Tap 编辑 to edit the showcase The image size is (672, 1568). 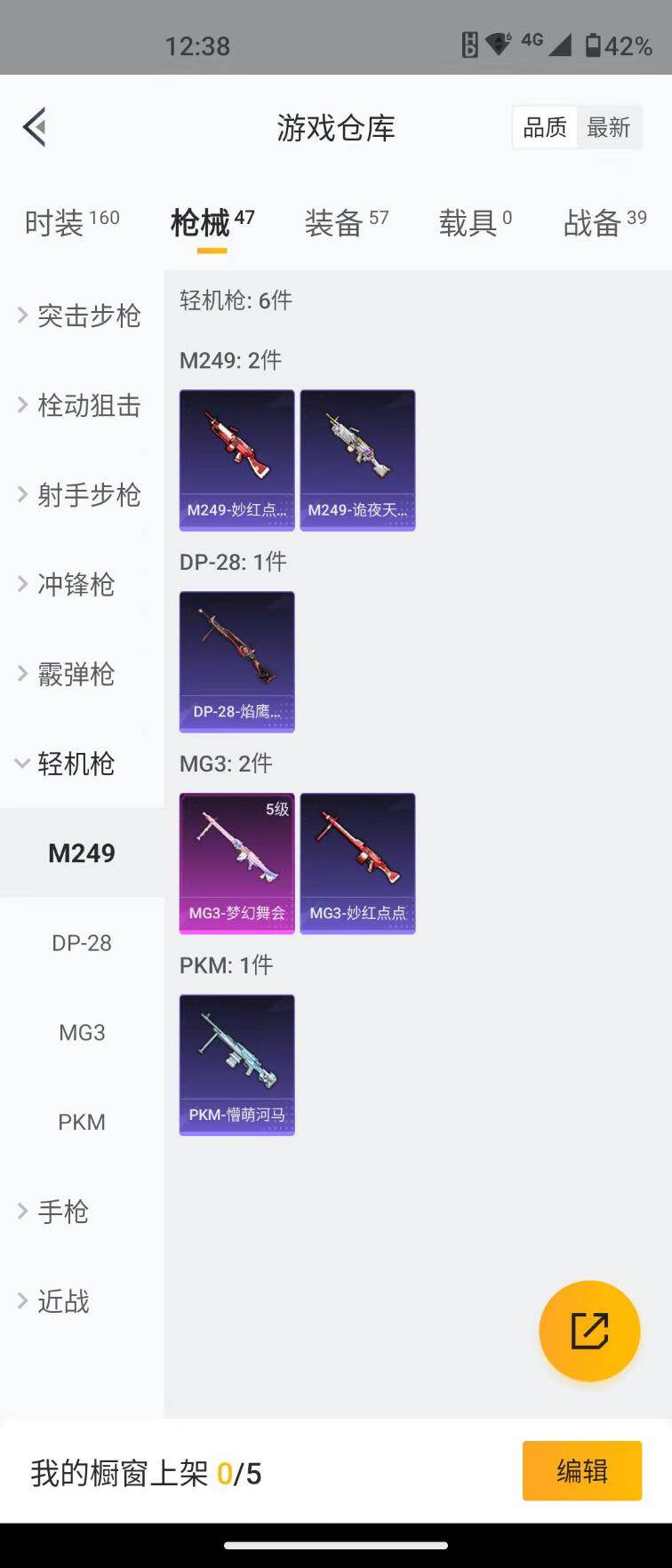[x=582, y=1471]
